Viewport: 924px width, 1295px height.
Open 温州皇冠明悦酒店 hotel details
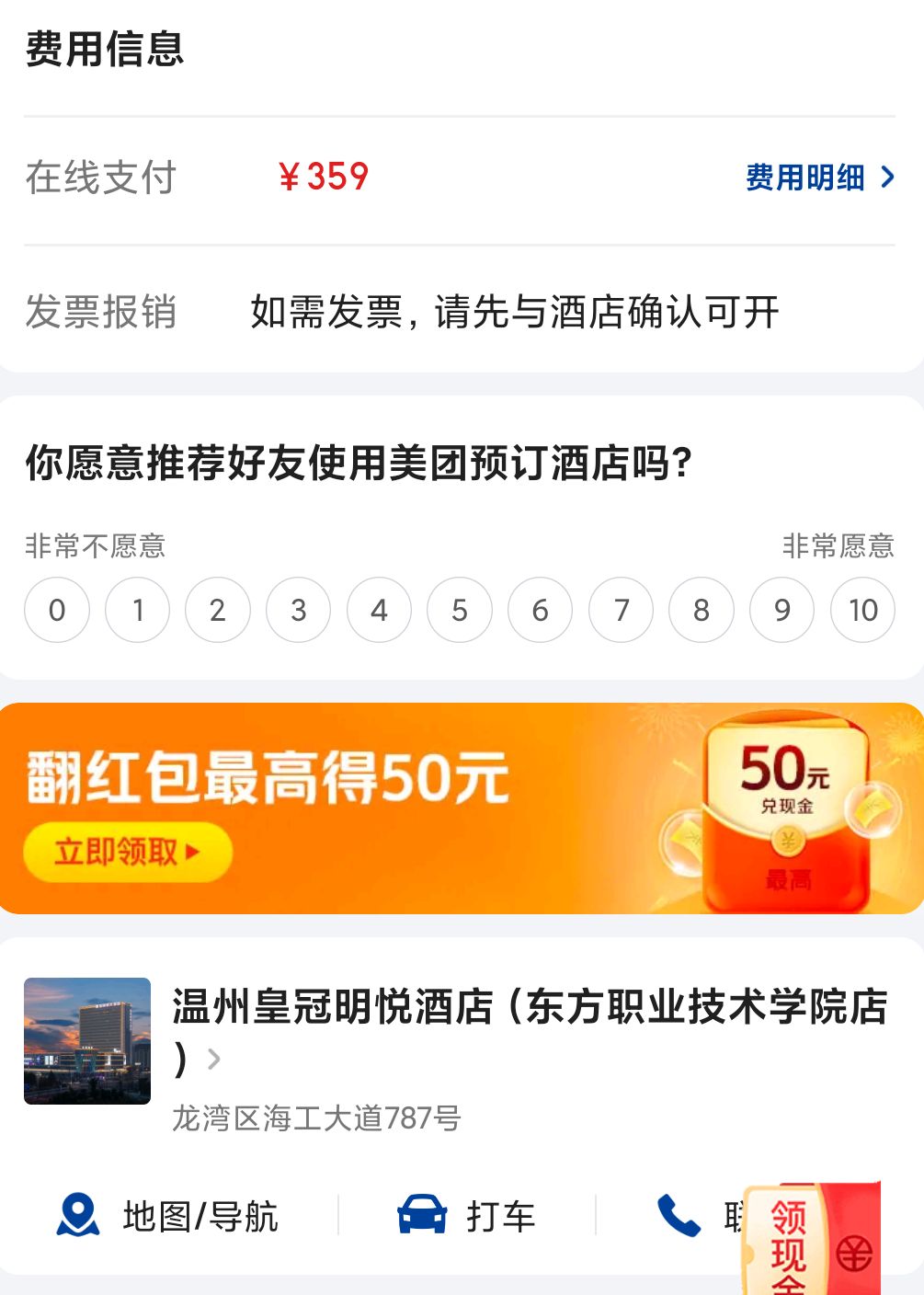529,1009
